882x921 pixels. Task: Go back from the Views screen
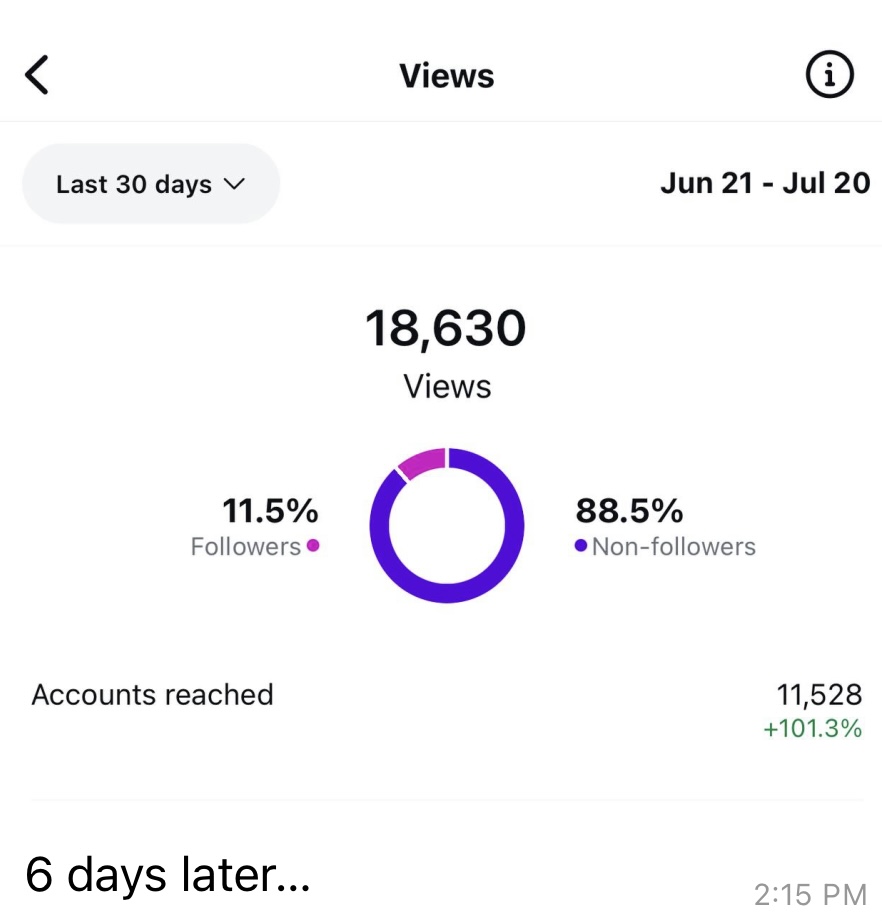[x=37, y=75]
